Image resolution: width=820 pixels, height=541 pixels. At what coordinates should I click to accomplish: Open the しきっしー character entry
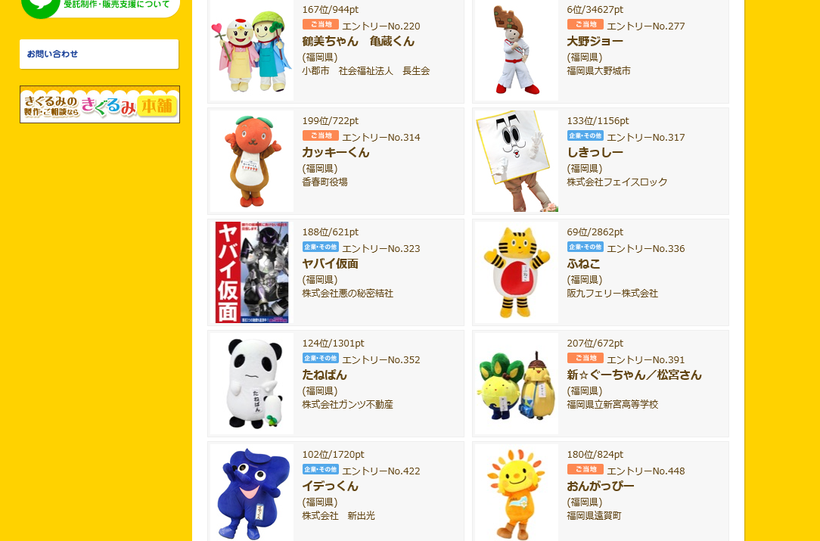pyautogui.click(x=600, y=160)
